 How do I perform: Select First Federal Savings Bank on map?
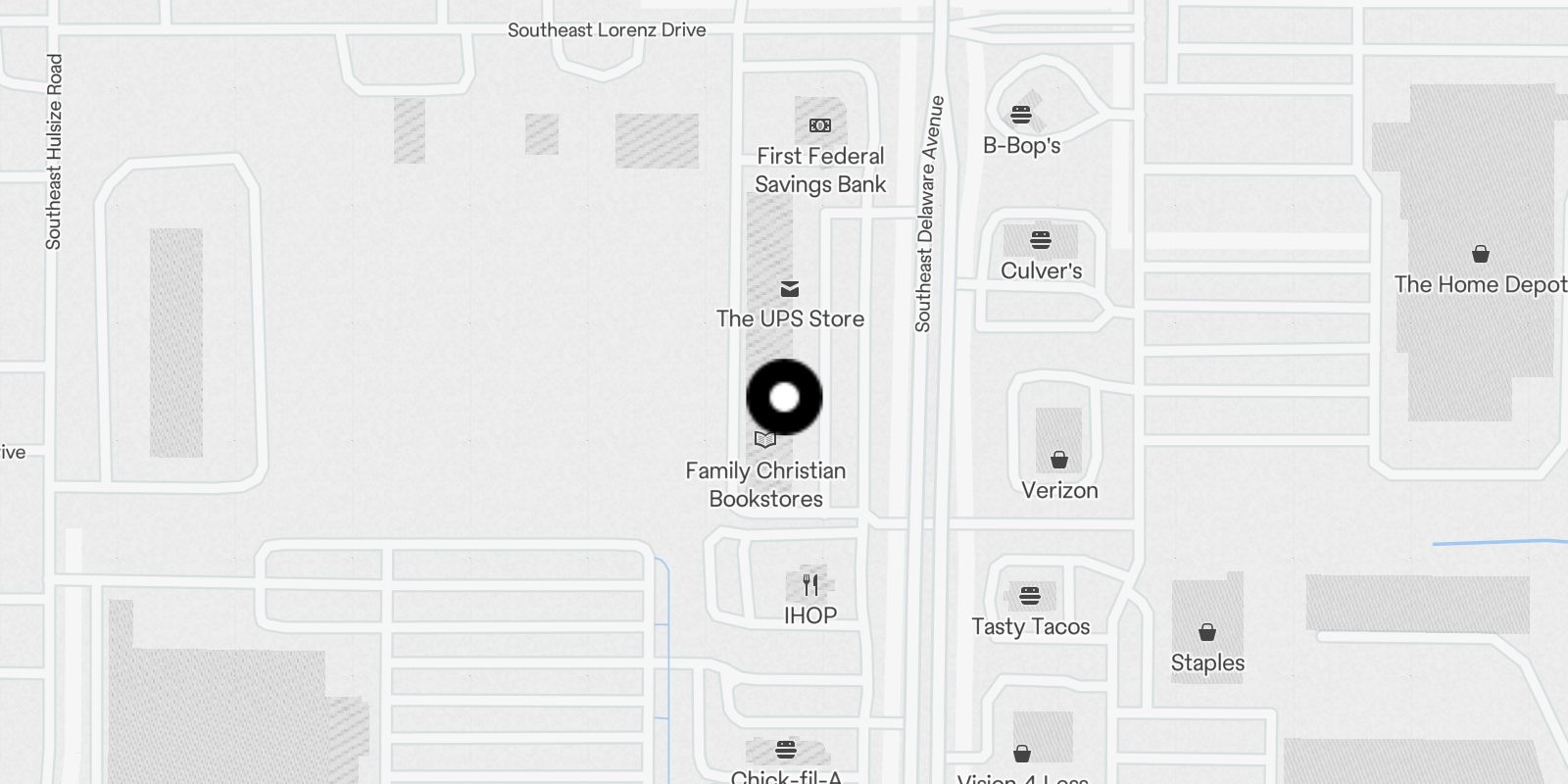pos(820,125)
